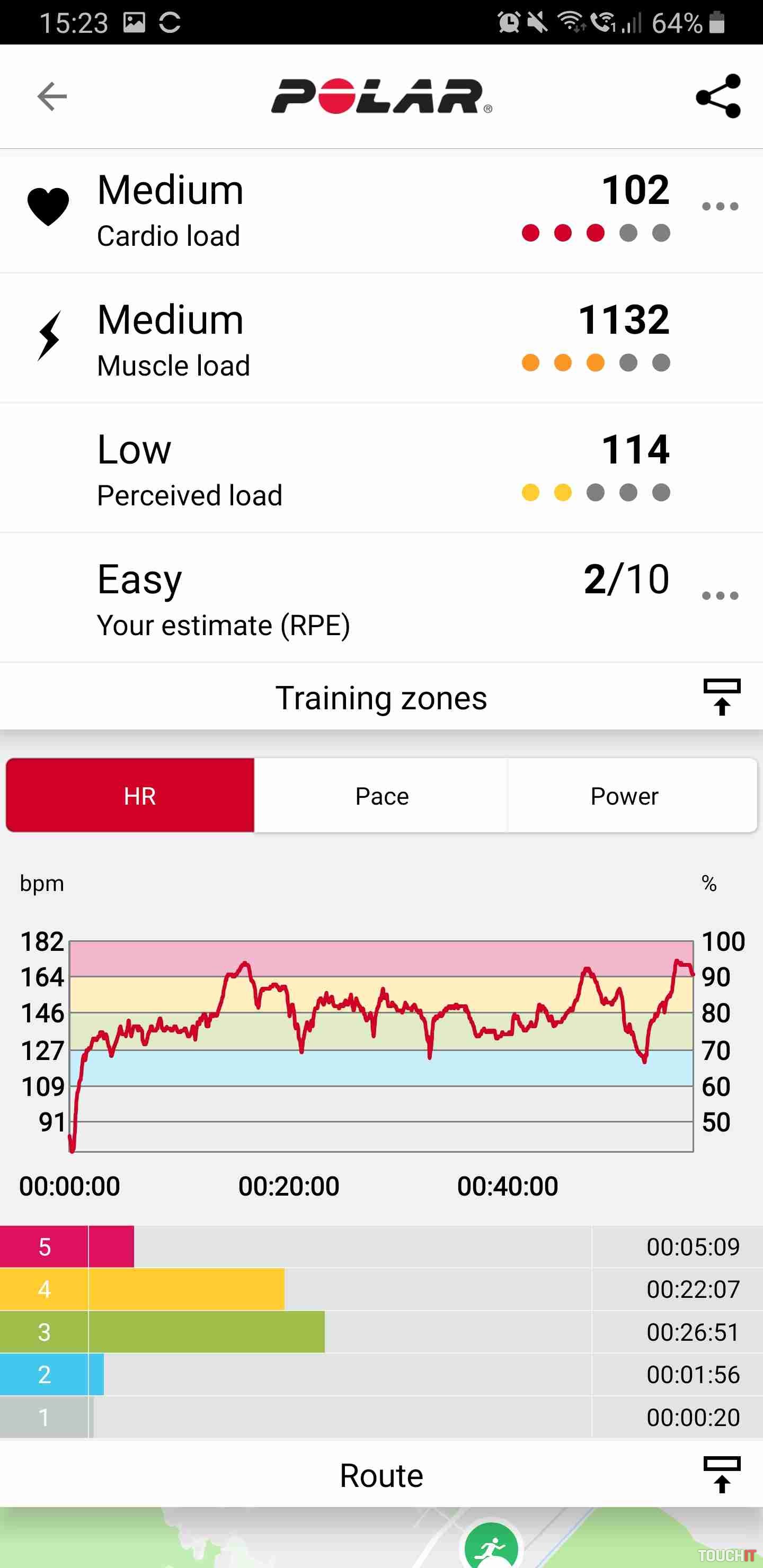Switch to the Pace tab

(381, 795)
